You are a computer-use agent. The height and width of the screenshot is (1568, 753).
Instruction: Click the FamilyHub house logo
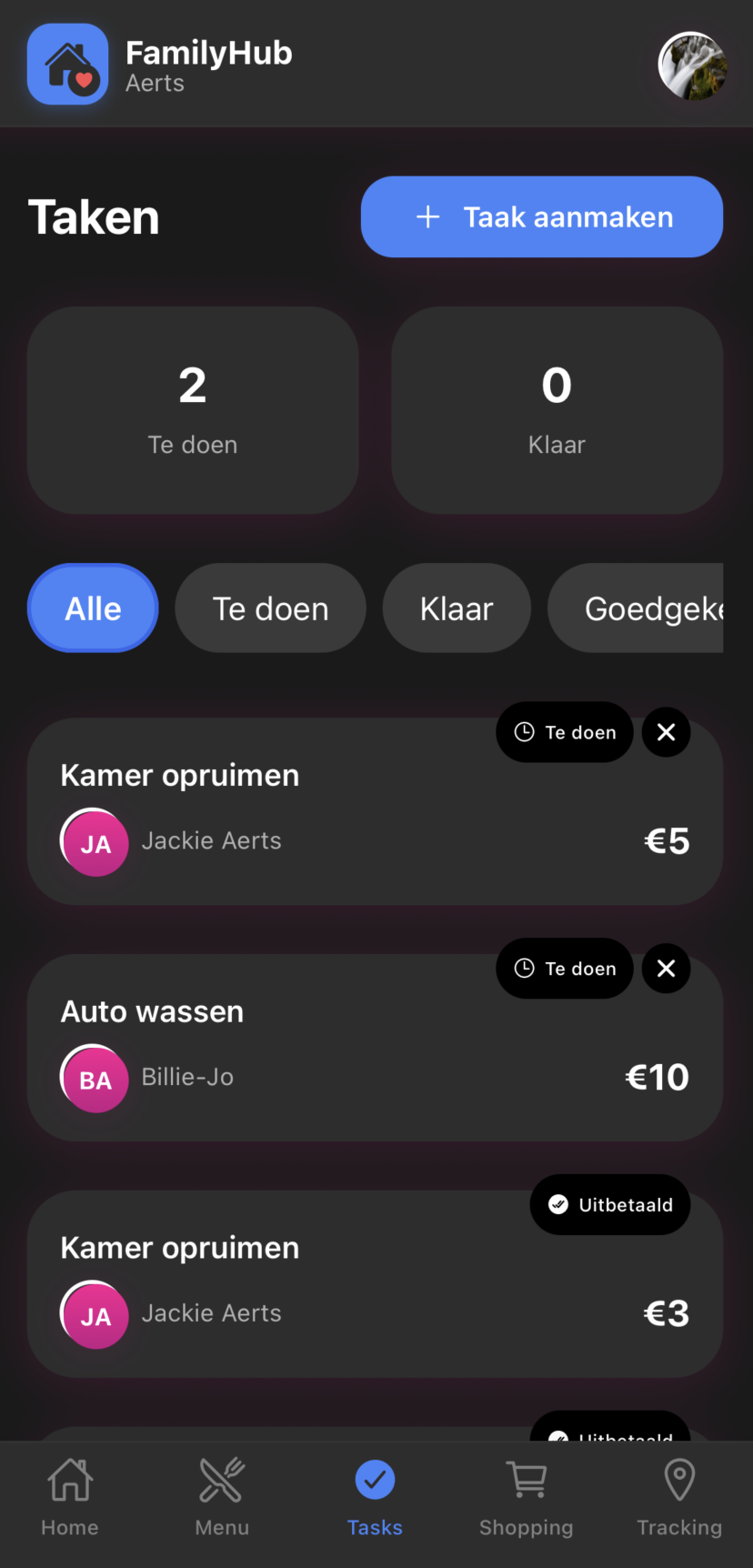[67, 64]
